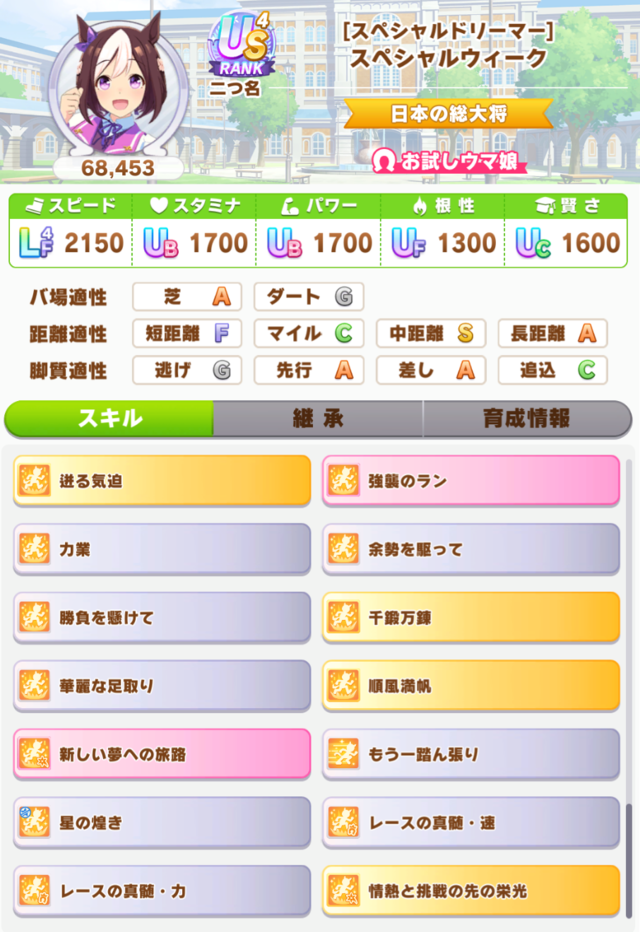Screen dimensions: 640x932
Task: Show the レースの真髄・速 skill info
Action: click(x=471, y=823)
